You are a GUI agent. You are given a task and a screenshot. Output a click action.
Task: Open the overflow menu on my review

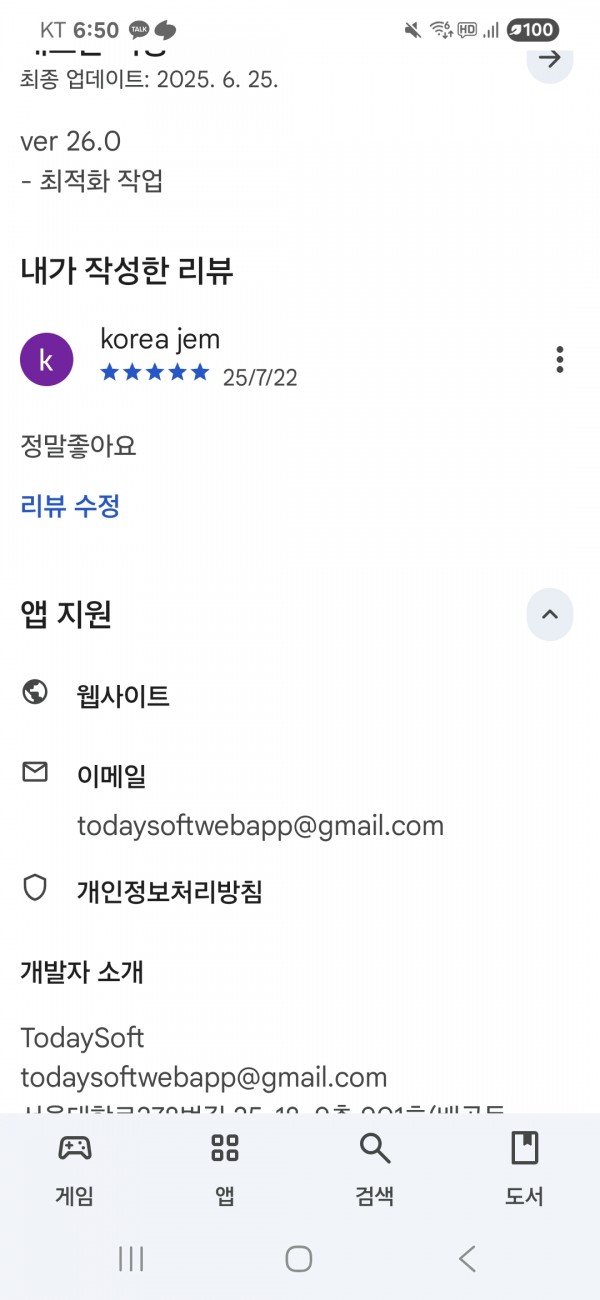point(560,359)
